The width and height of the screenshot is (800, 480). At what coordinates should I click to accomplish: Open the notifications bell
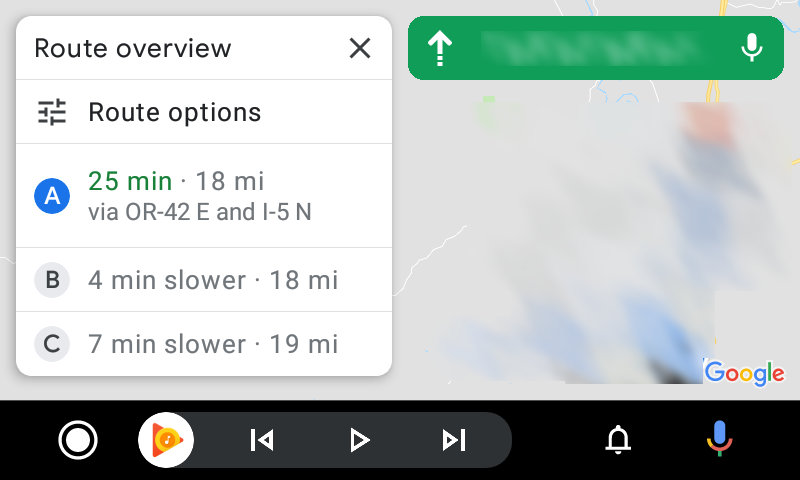(619, 440)
